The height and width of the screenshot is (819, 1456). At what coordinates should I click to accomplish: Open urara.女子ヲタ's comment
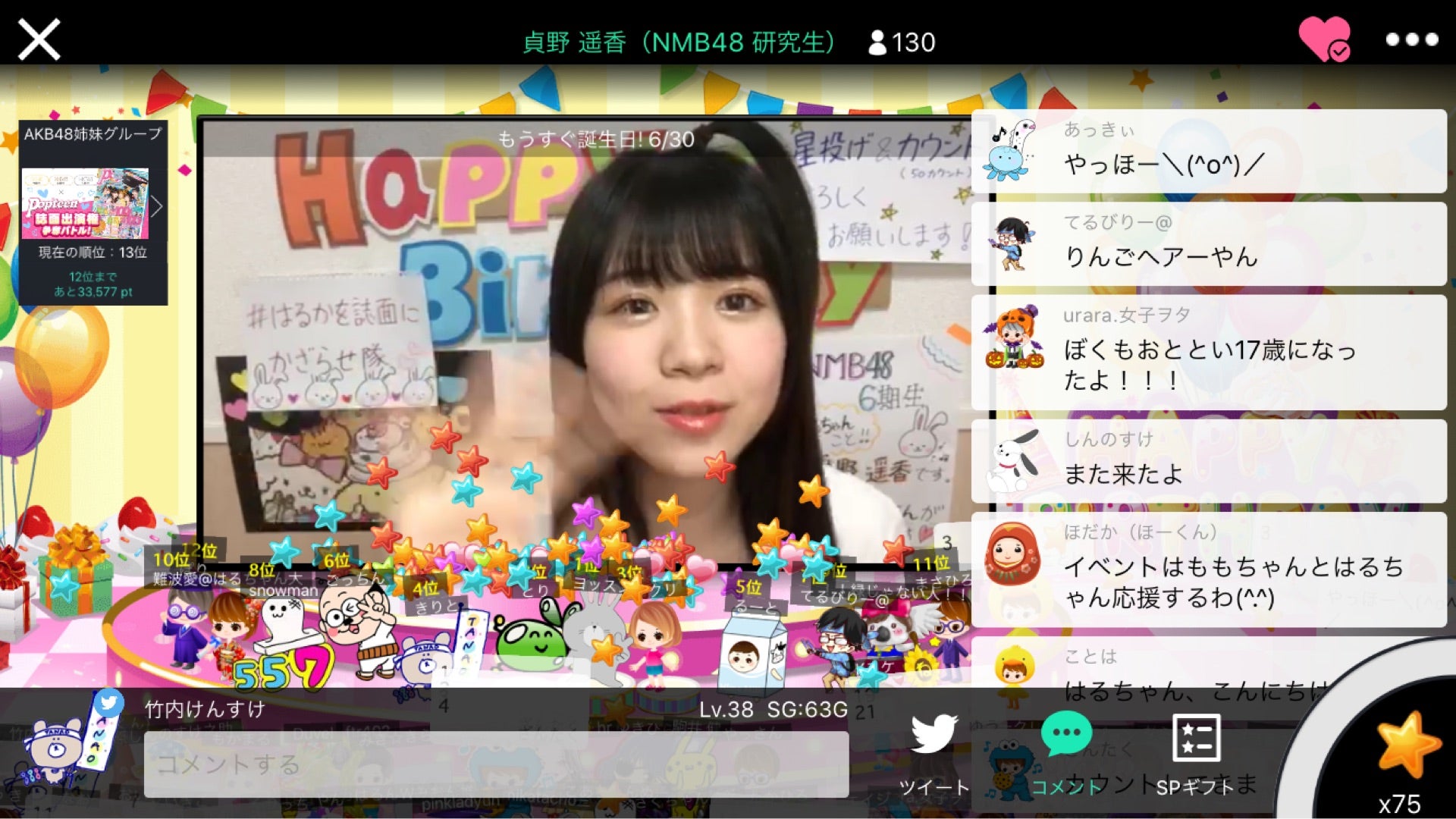coord(1209,352)
